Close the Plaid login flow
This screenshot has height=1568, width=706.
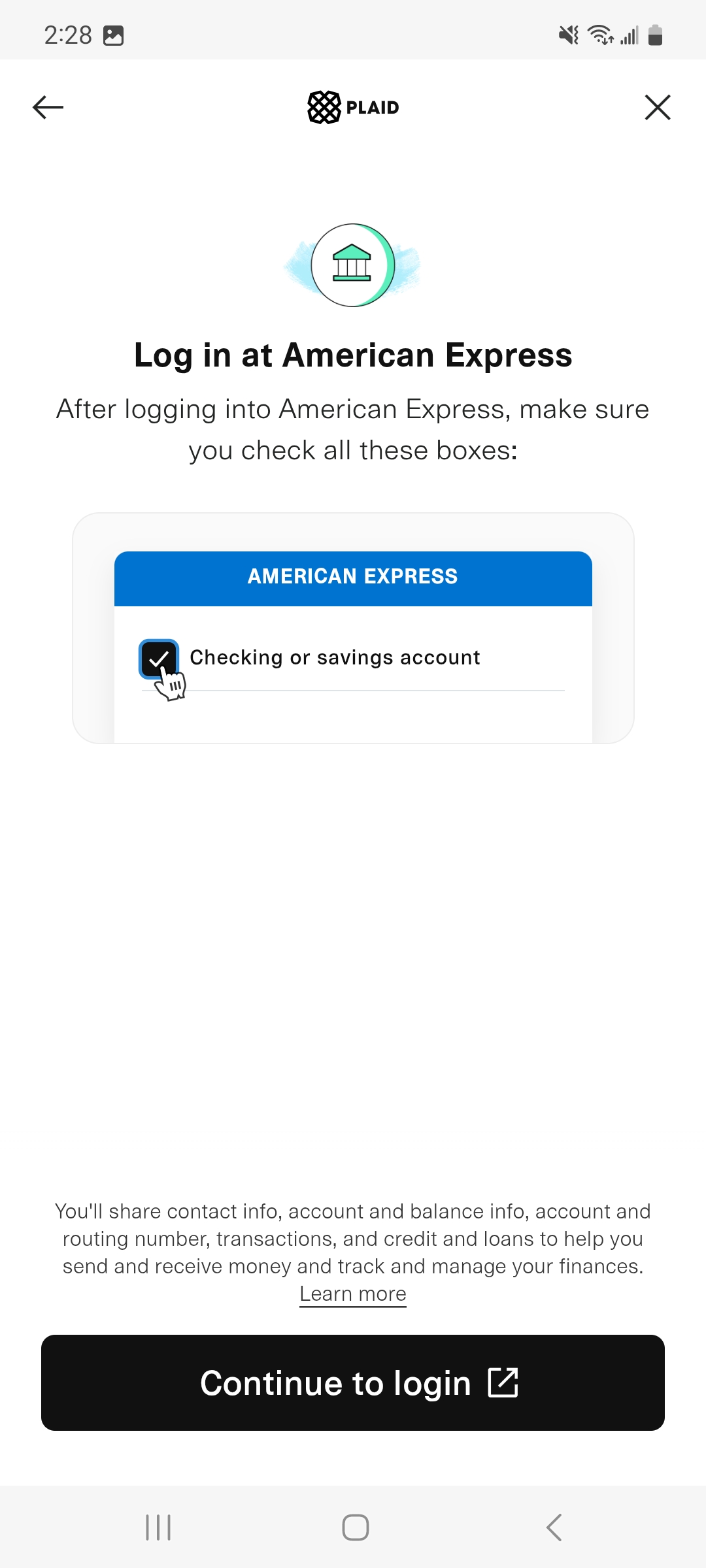pos(657,107)
